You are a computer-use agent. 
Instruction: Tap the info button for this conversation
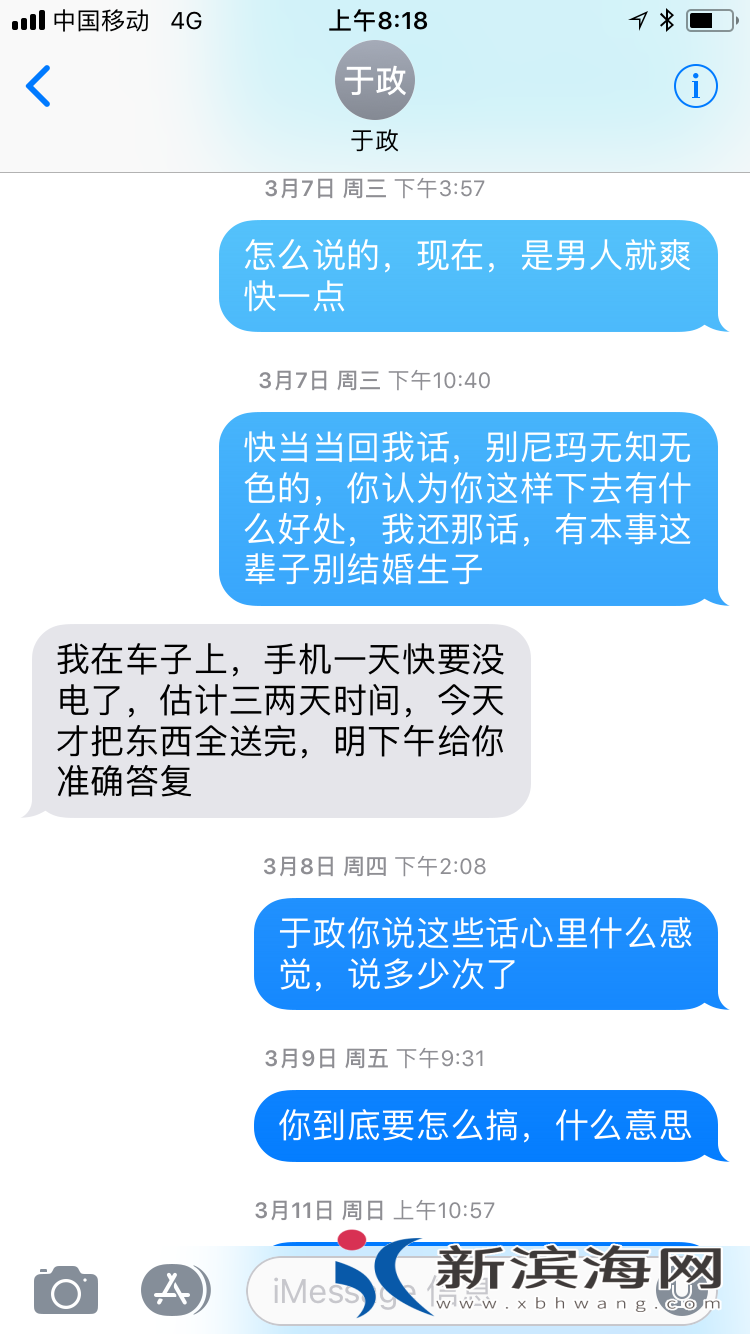click(x=695, y=86)
